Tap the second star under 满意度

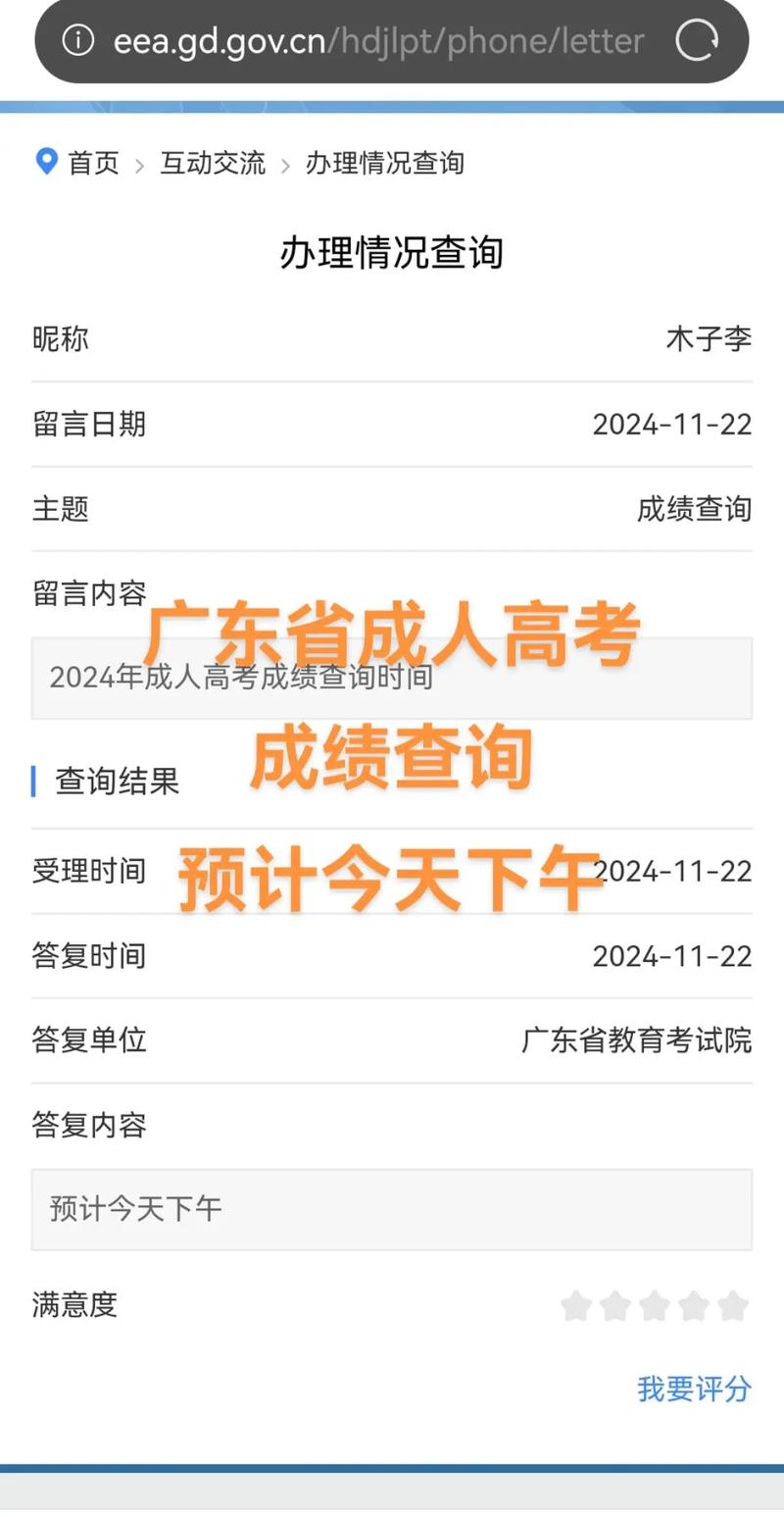pyautogui.click(x=615, y=1306)
